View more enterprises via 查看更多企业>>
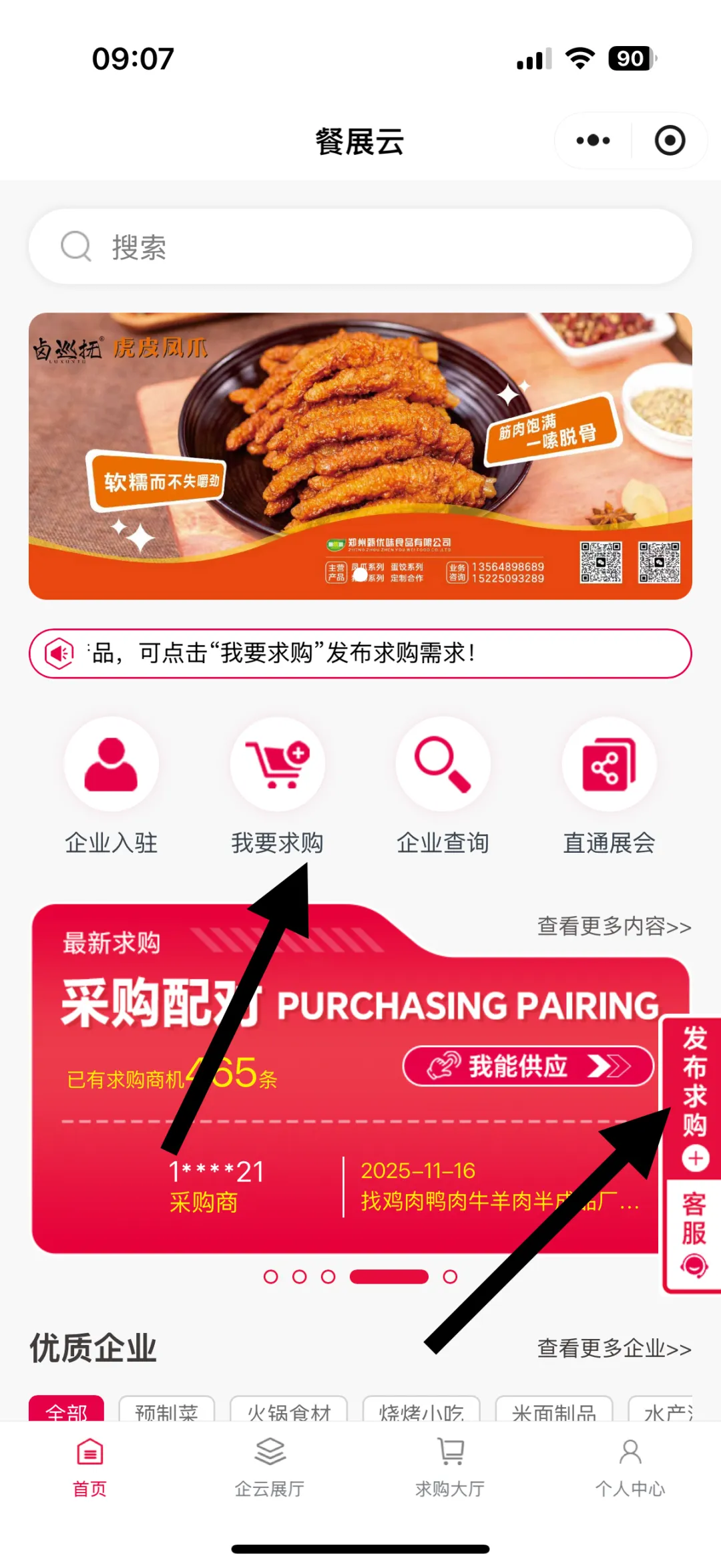The height and width of the screenshot is (1568, 721). pyautogui.click(x=614, y=1348)
